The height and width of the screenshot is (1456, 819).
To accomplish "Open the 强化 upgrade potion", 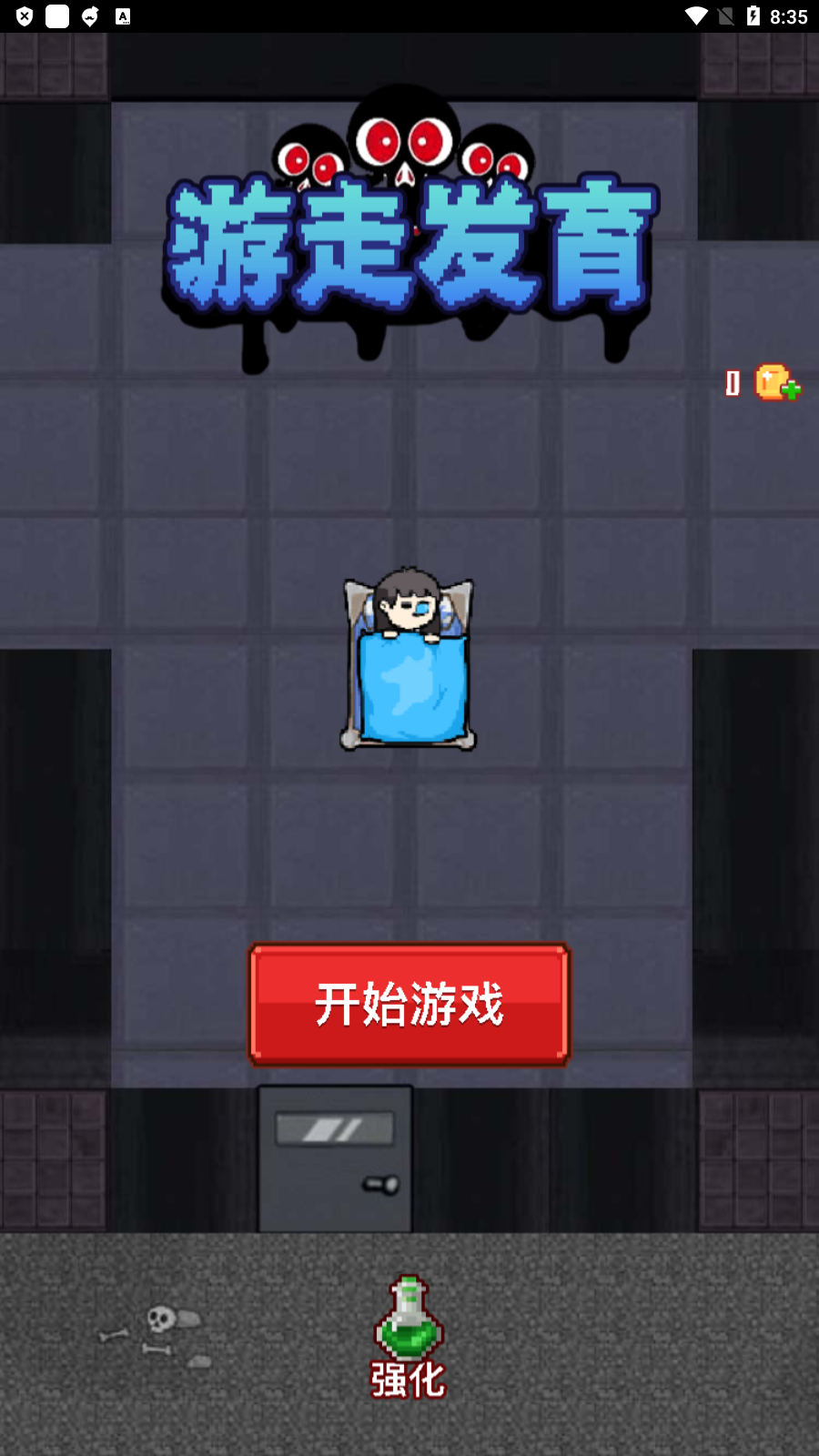I will click(x=409, y=1336).
